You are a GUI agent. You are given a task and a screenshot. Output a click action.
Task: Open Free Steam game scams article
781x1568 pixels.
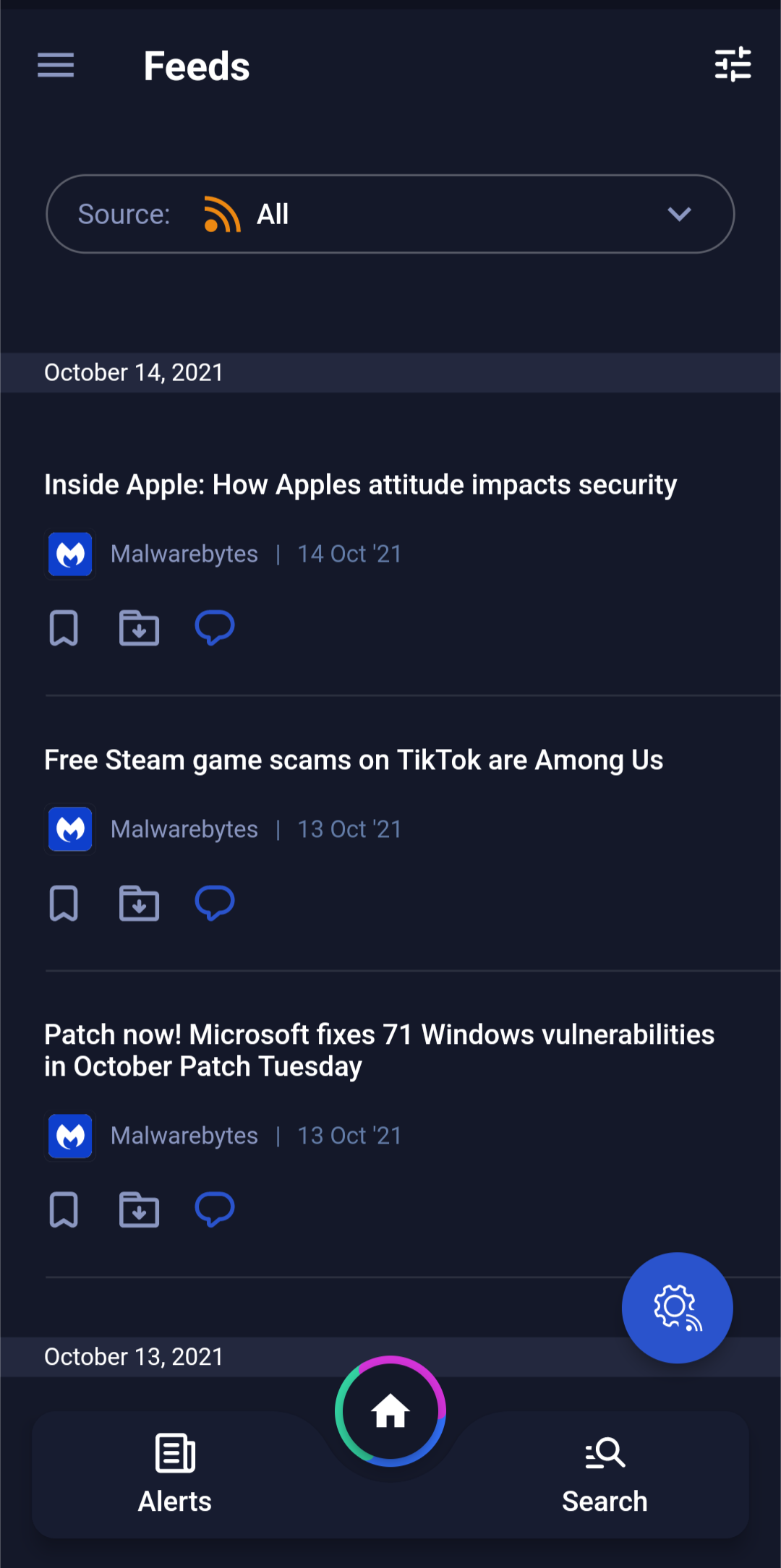354,760
